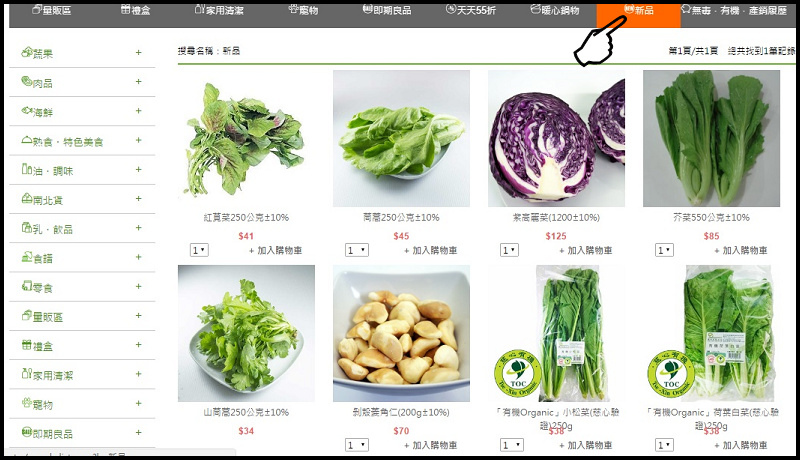Screen dimensions: 800x460
Task: View the 芥菜550公克 product image
Action: pyautogui.click(x=711, y=138)
